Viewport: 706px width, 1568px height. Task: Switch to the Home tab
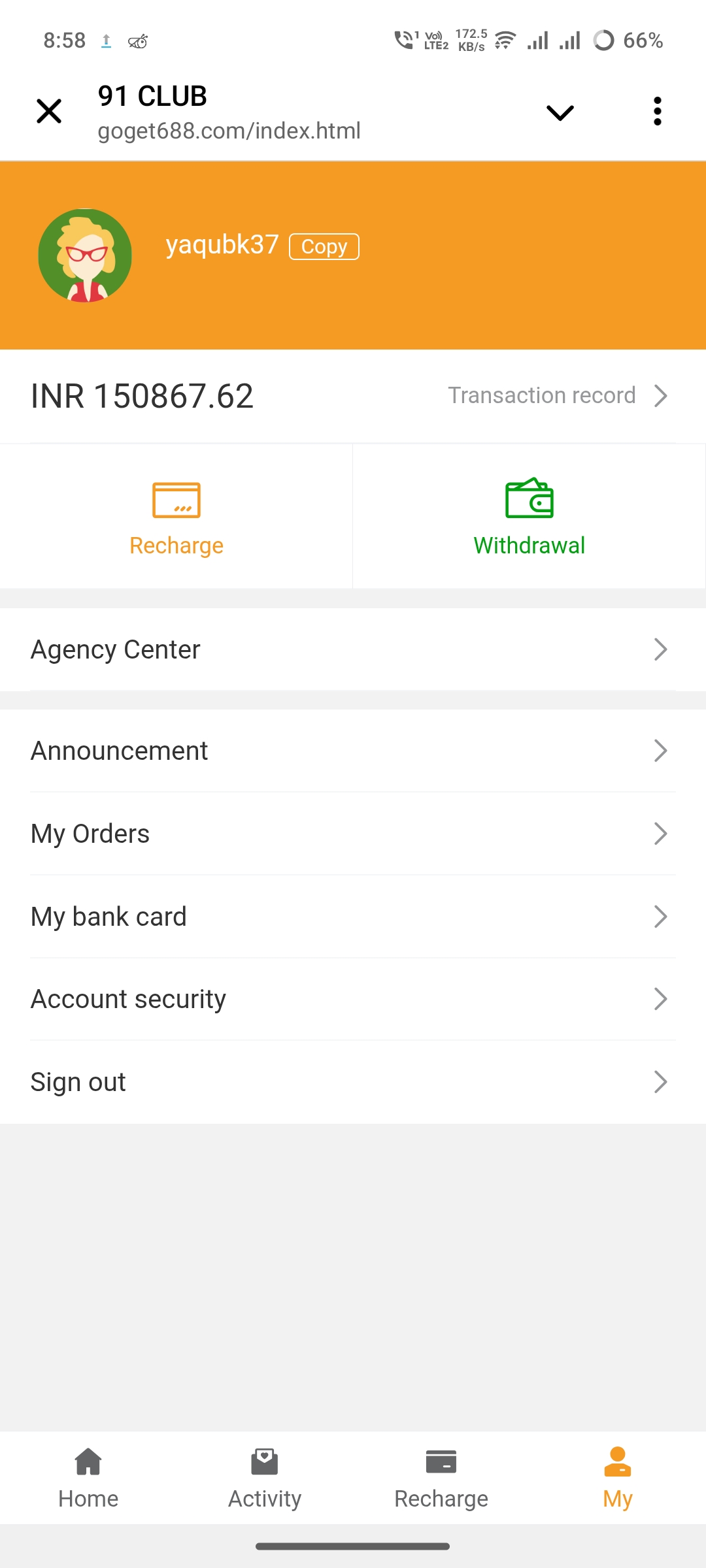tap(88, 1478)
